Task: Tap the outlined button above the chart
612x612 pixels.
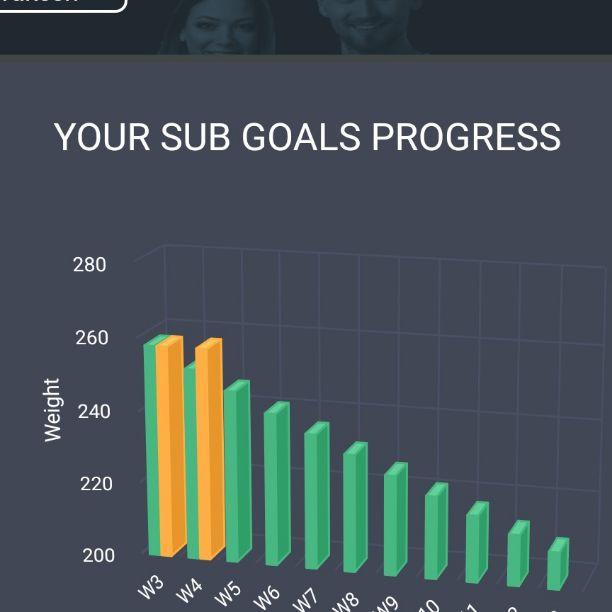Action: 60,3
